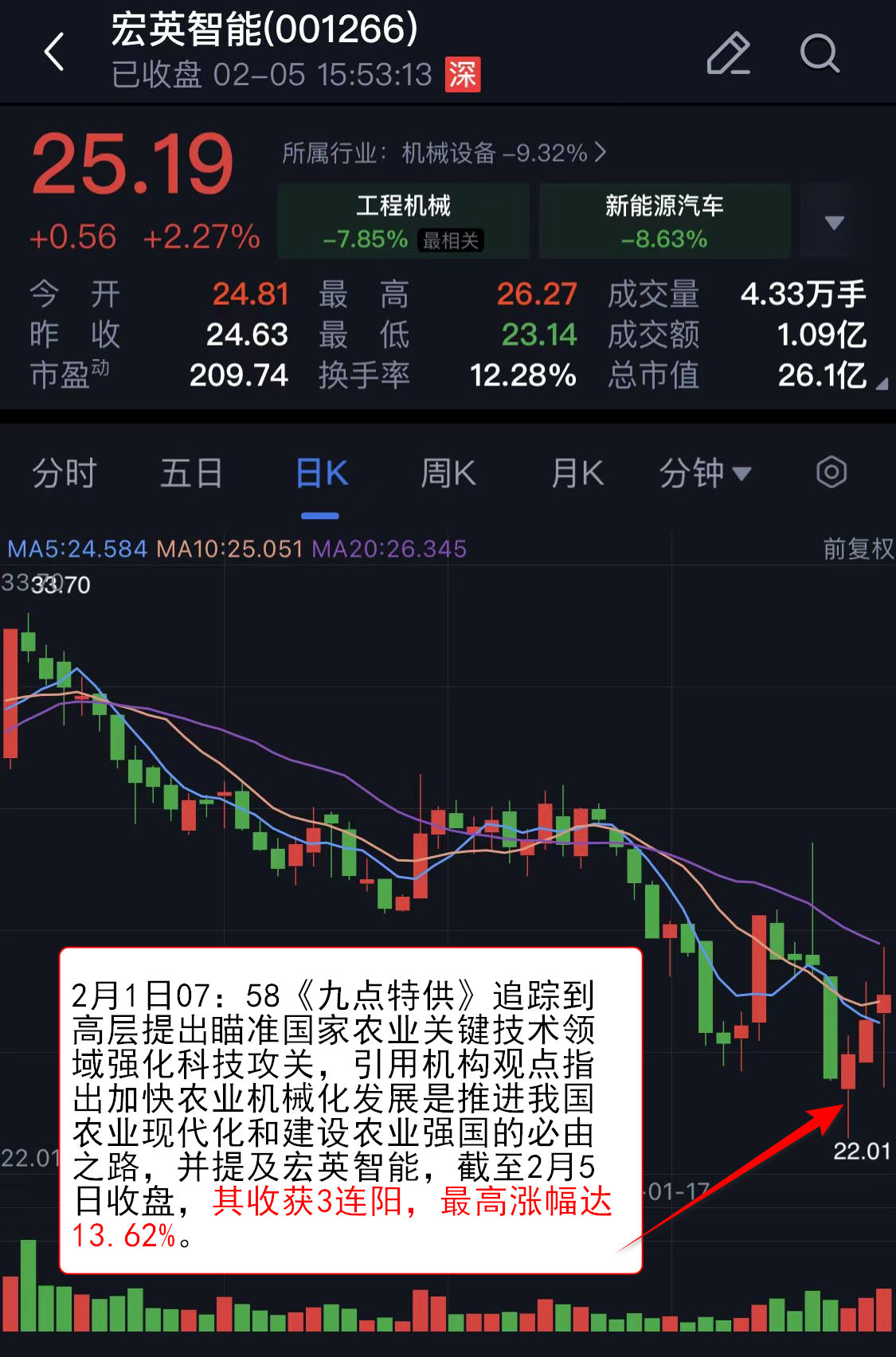
Task: Switch to the 五日 chart tab
Action: coord(191,473)
